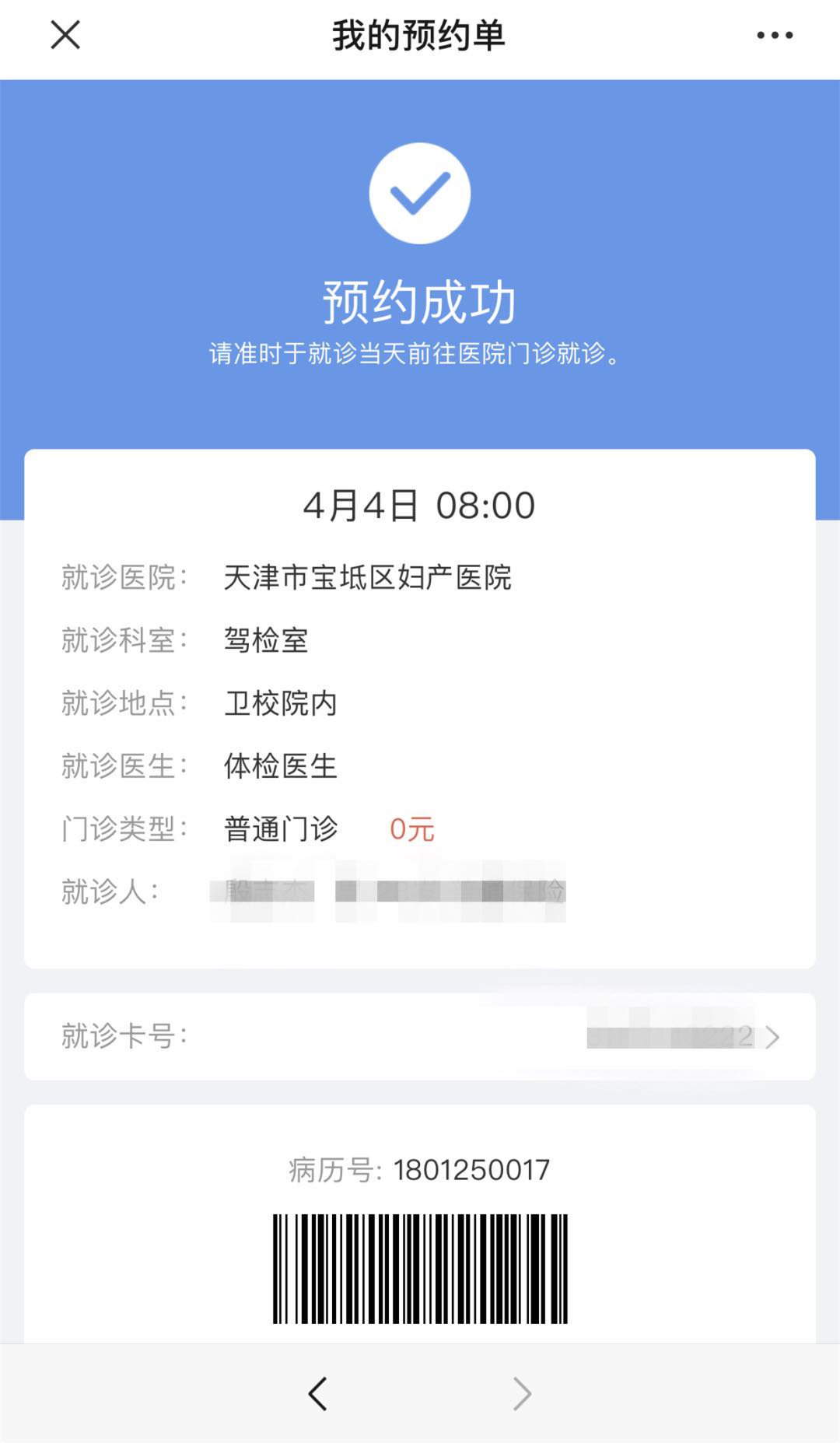Screen dimensions: 840x1443
Task: Go back to the previous web page
Action: tap(317, 1394)
